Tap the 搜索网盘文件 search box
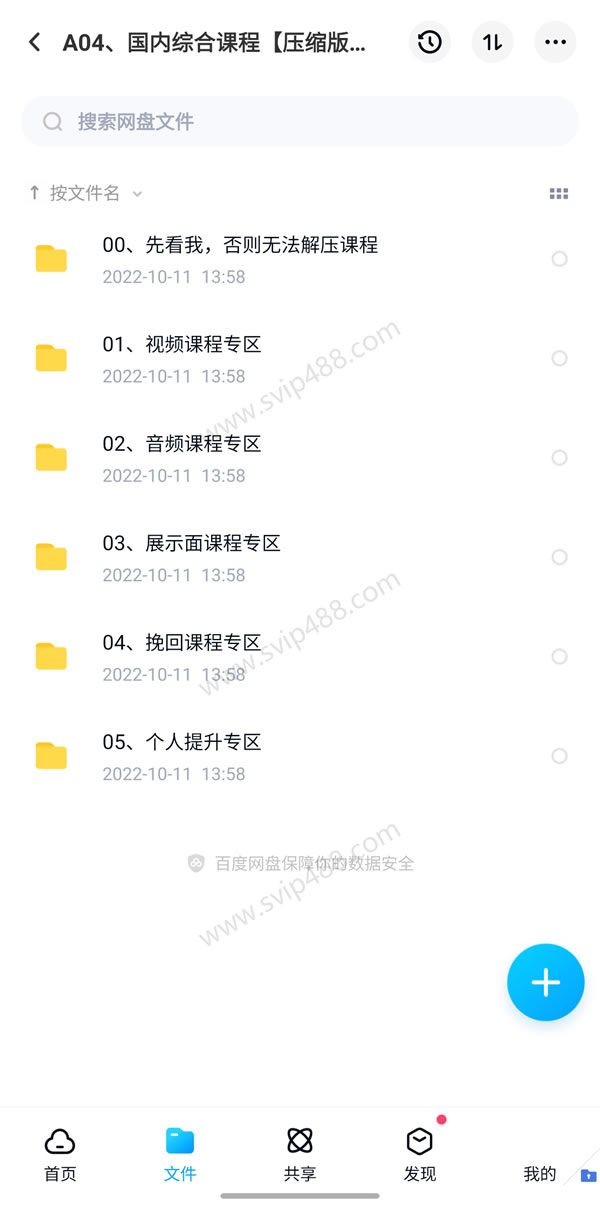 pyautogui.click(x=300, y=122)
